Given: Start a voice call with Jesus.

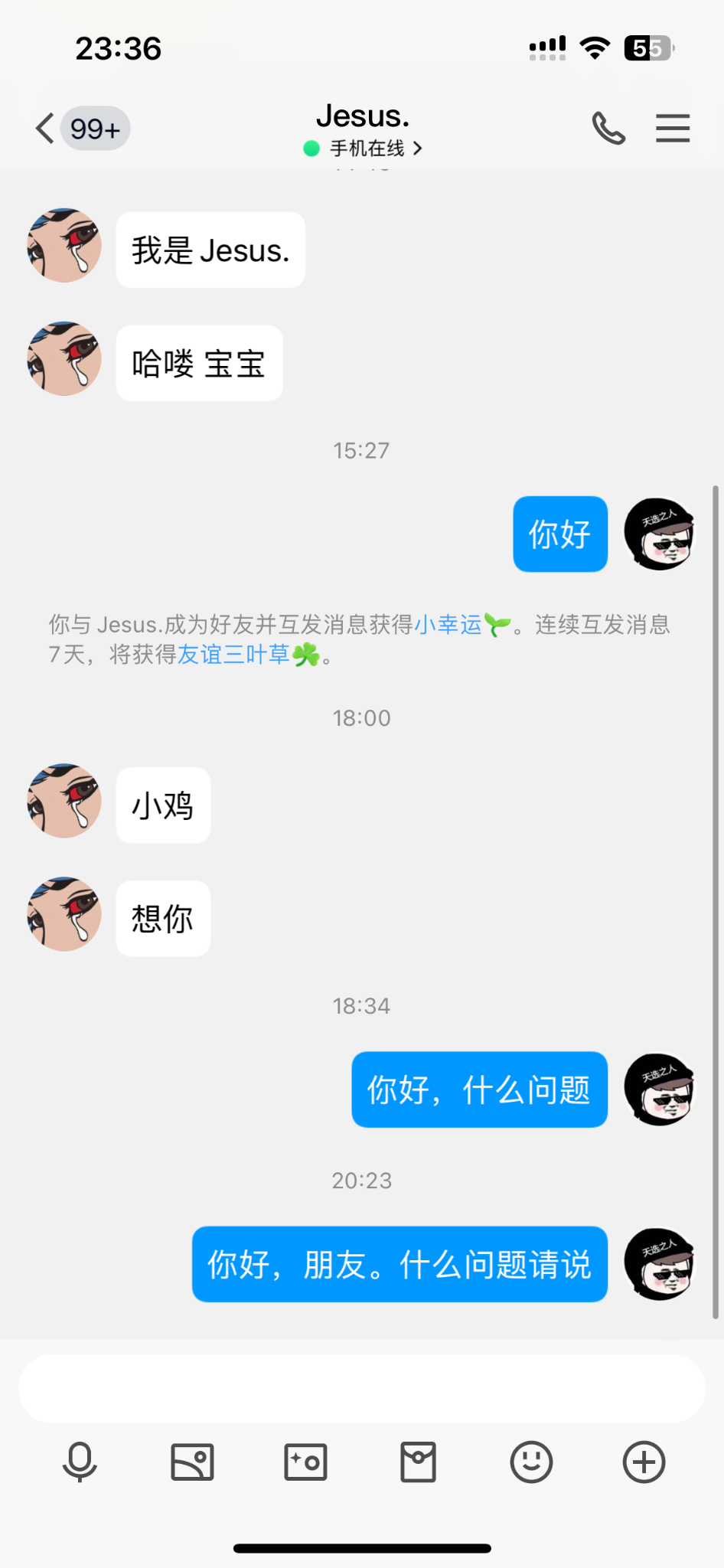Looking at the screenshot, I should (x=608, y=128).
